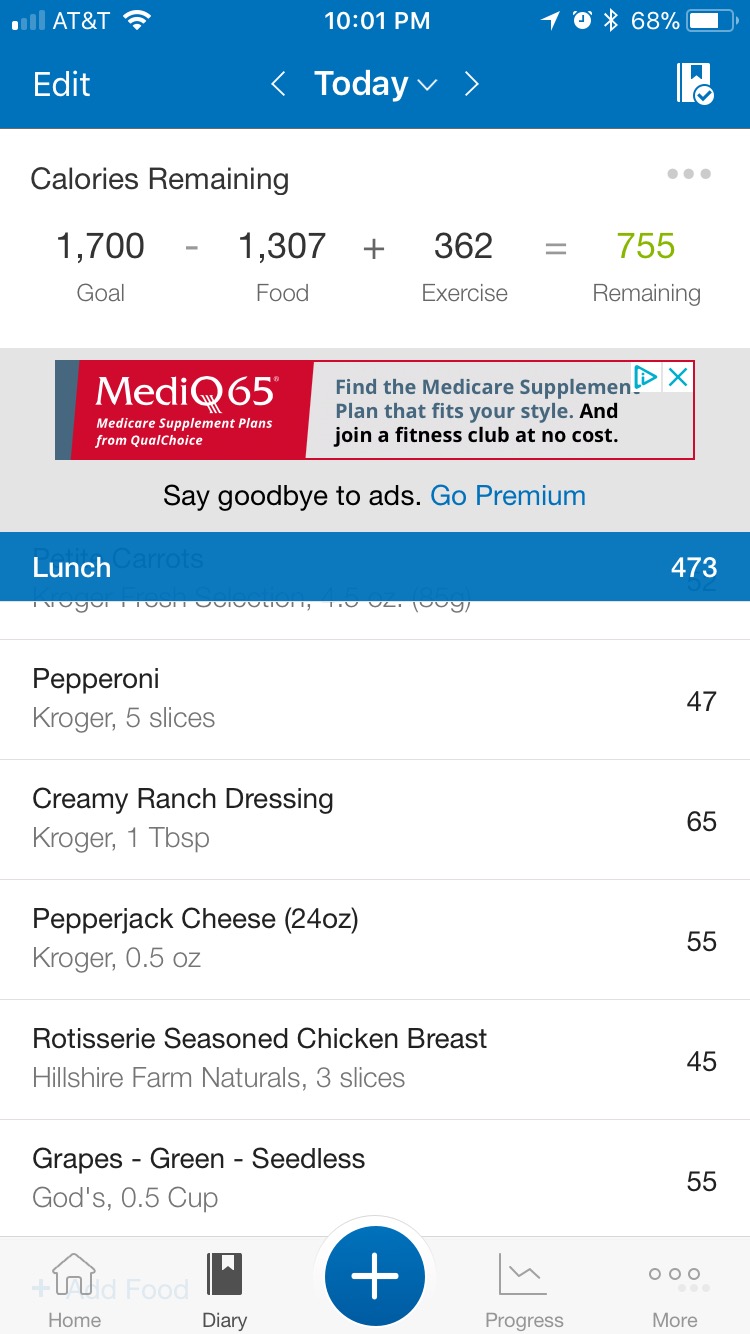Open Creamy Ranch Dressing entry
This screenshot has width=750, height=1334.
tap(375, 819)
